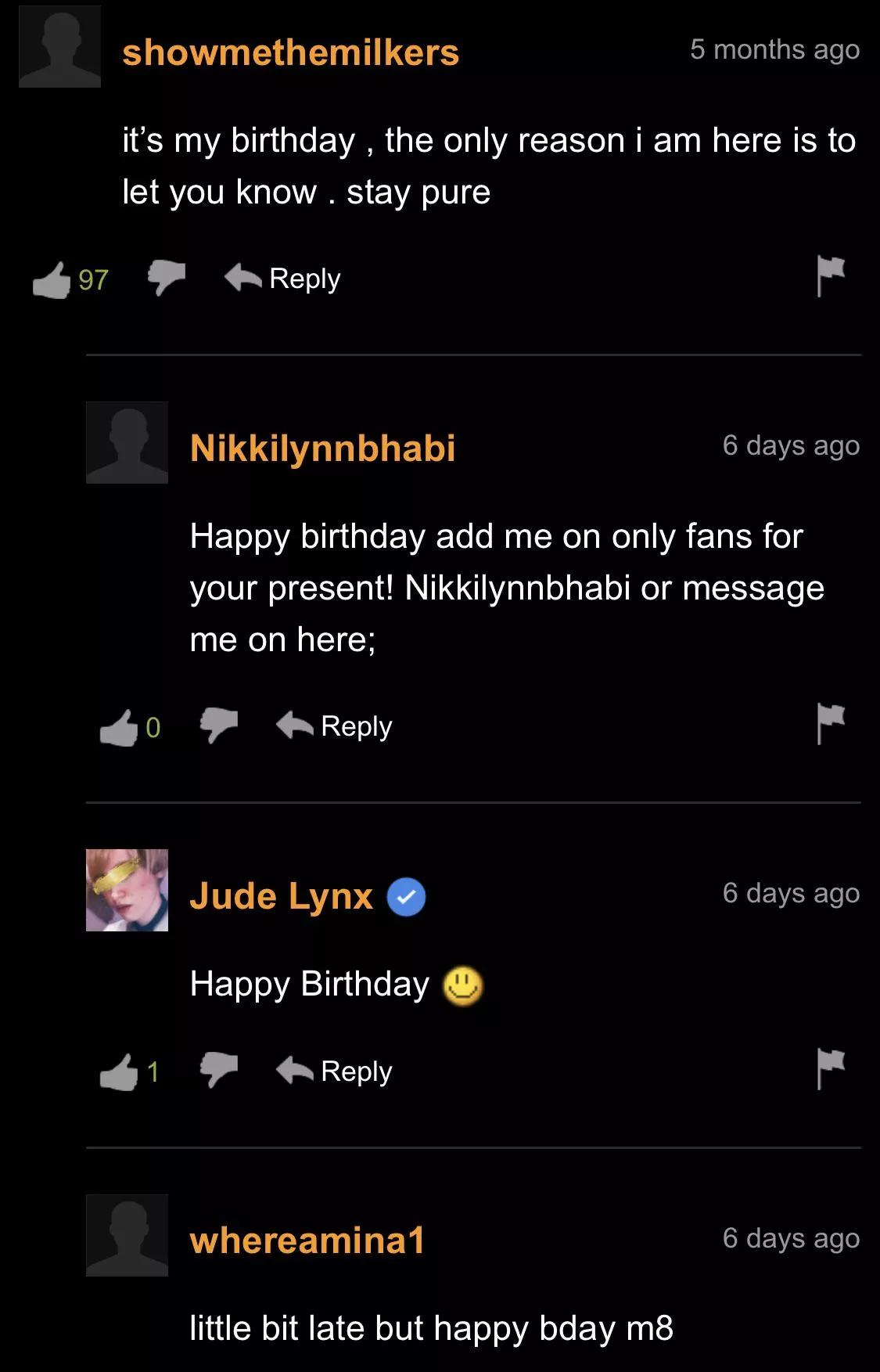The width and height of the screenshot is (880, 1372).
Task: Open Nikkilynnbhabi's profile name
Action: (x=322, y=448)
